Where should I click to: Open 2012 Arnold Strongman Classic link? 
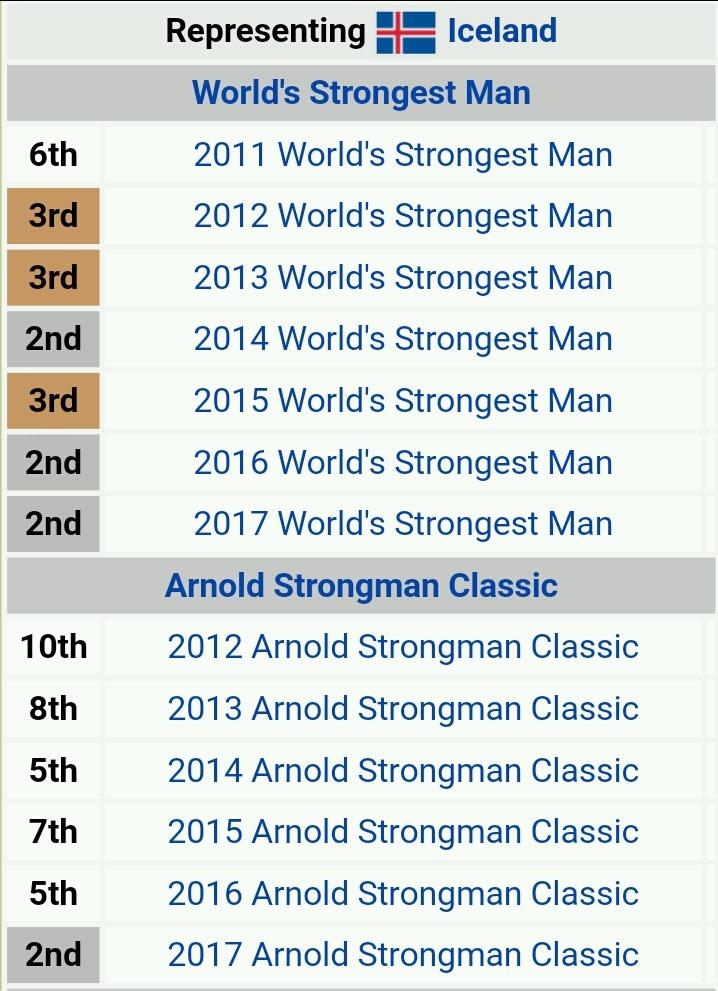tap(403, 647)
